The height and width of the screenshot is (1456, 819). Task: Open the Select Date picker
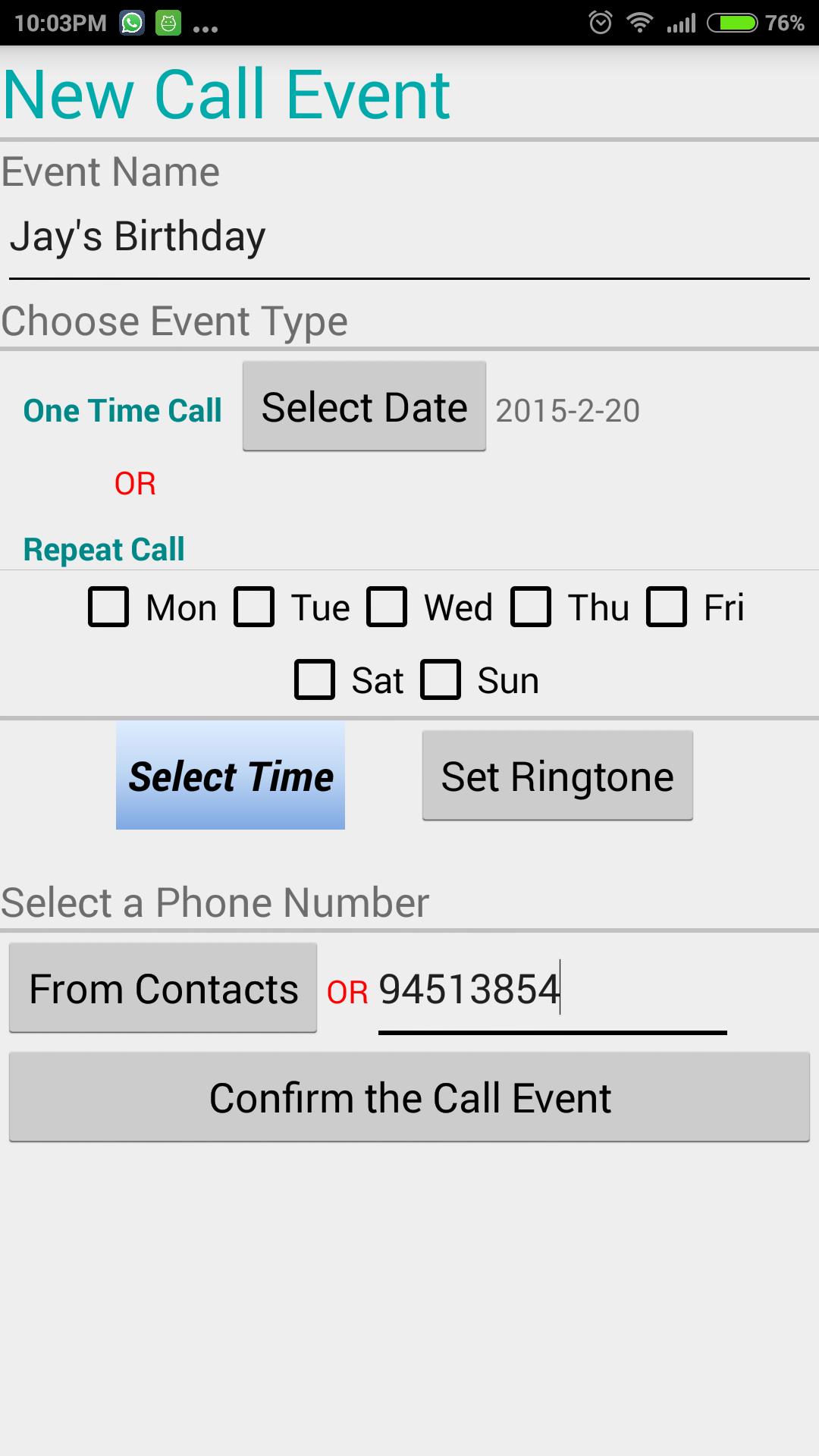click(x=365, y=406)
